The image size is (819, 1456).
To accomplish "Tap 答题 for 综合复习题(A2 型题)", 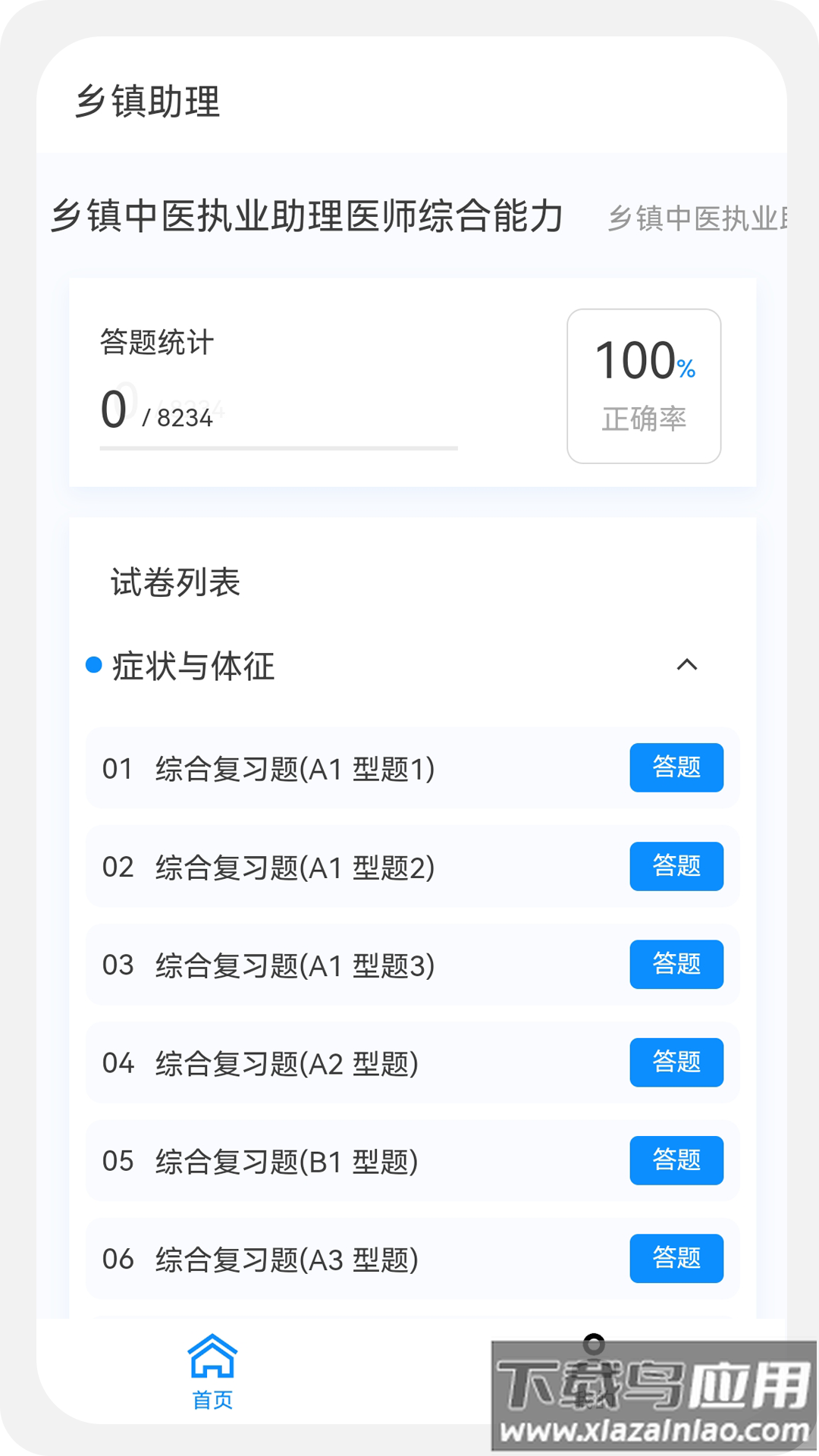I will [676, 1062].
